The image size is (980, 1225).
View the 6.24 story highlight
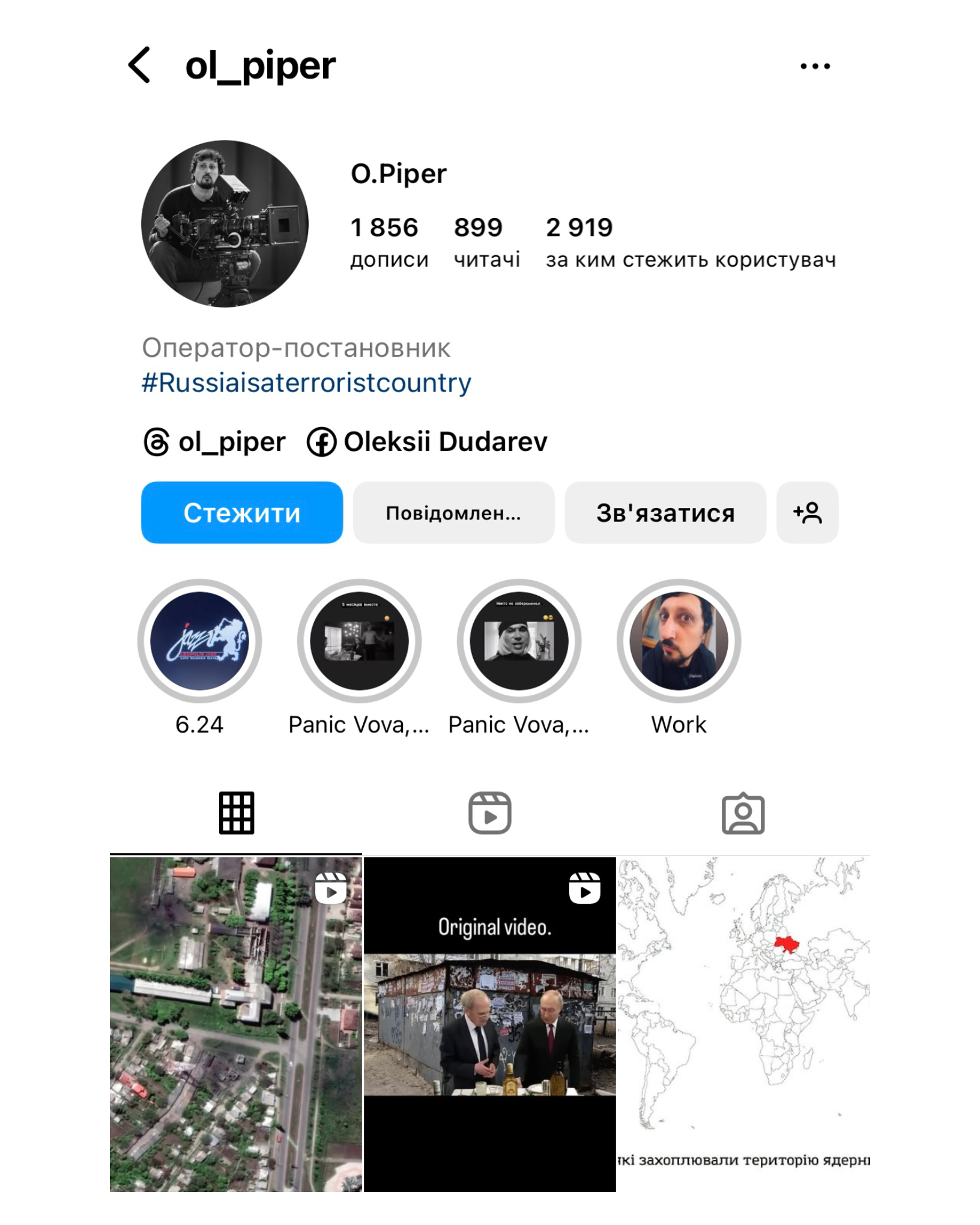click(199, 641)
